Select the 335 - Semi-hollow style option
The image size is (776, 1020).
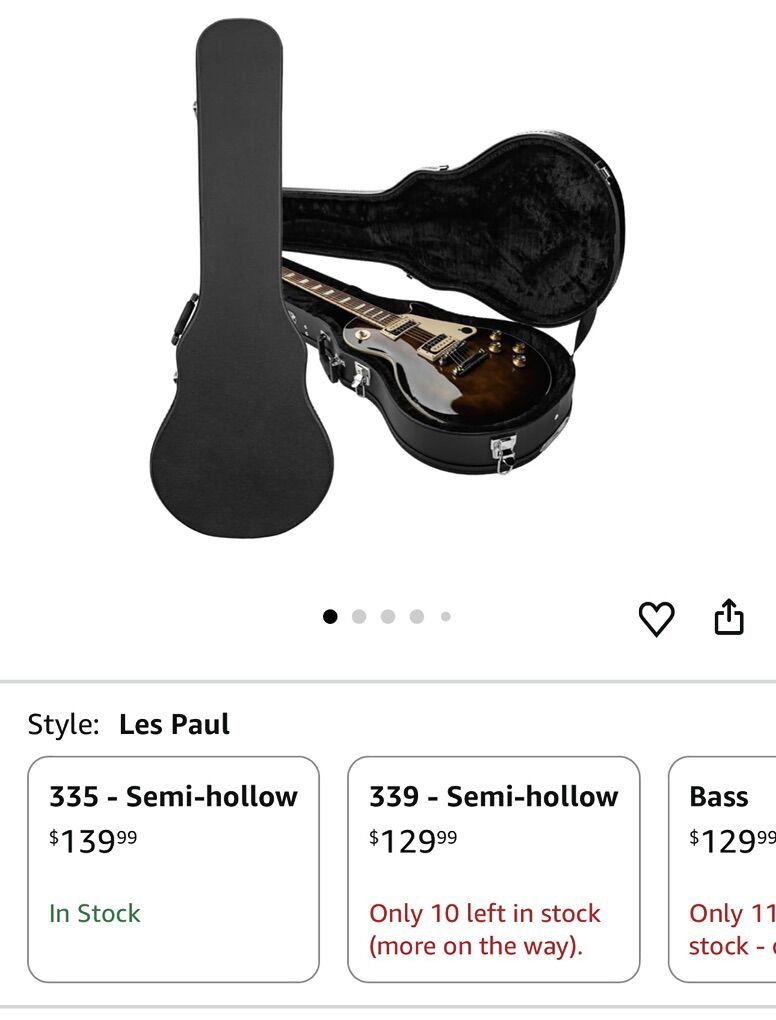tap(173, 868)
